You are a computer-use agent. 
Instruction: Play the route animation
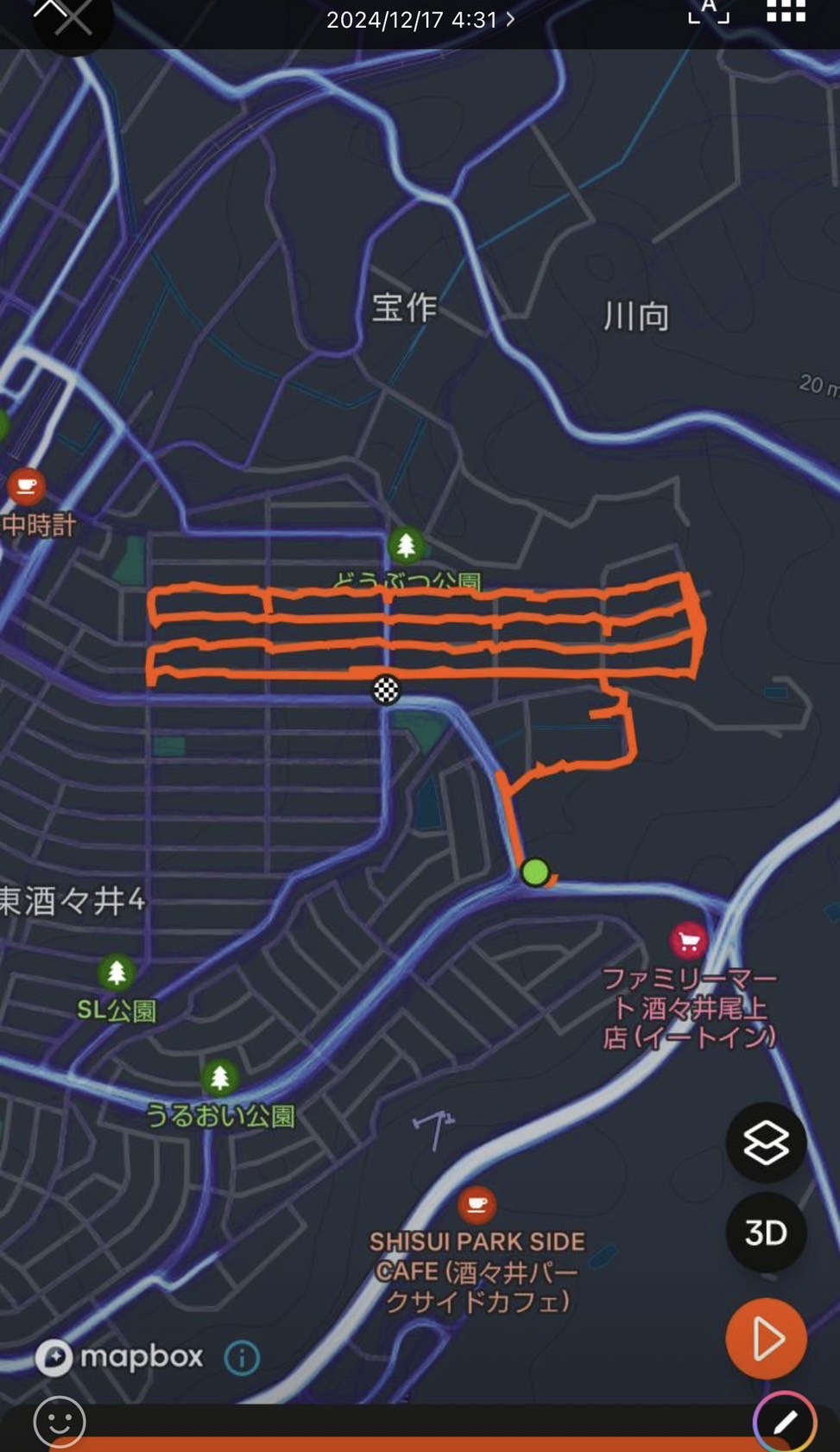coord(766,1339)
